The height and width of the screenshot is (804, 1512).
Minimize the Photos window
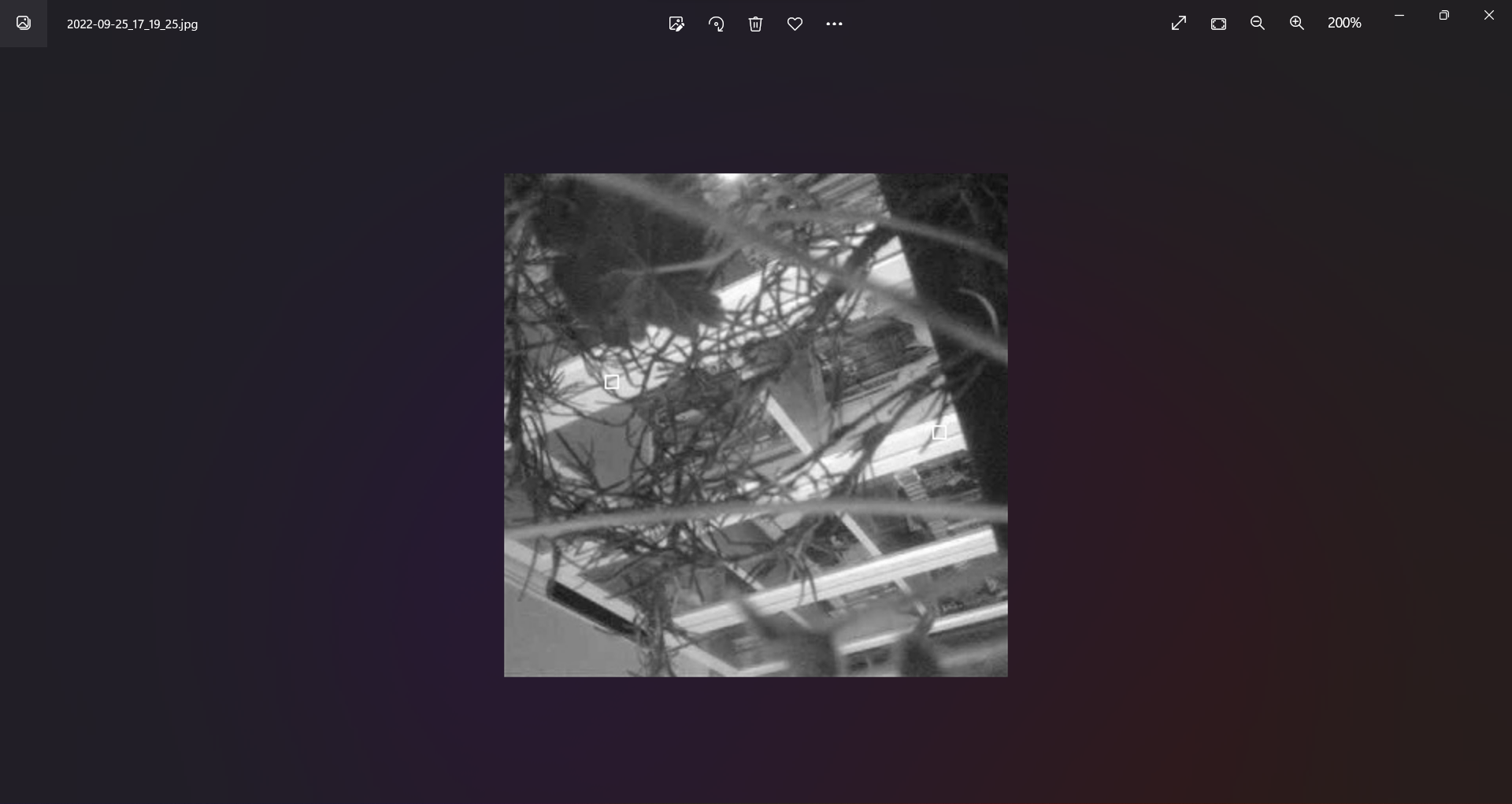click(1399, 15)
